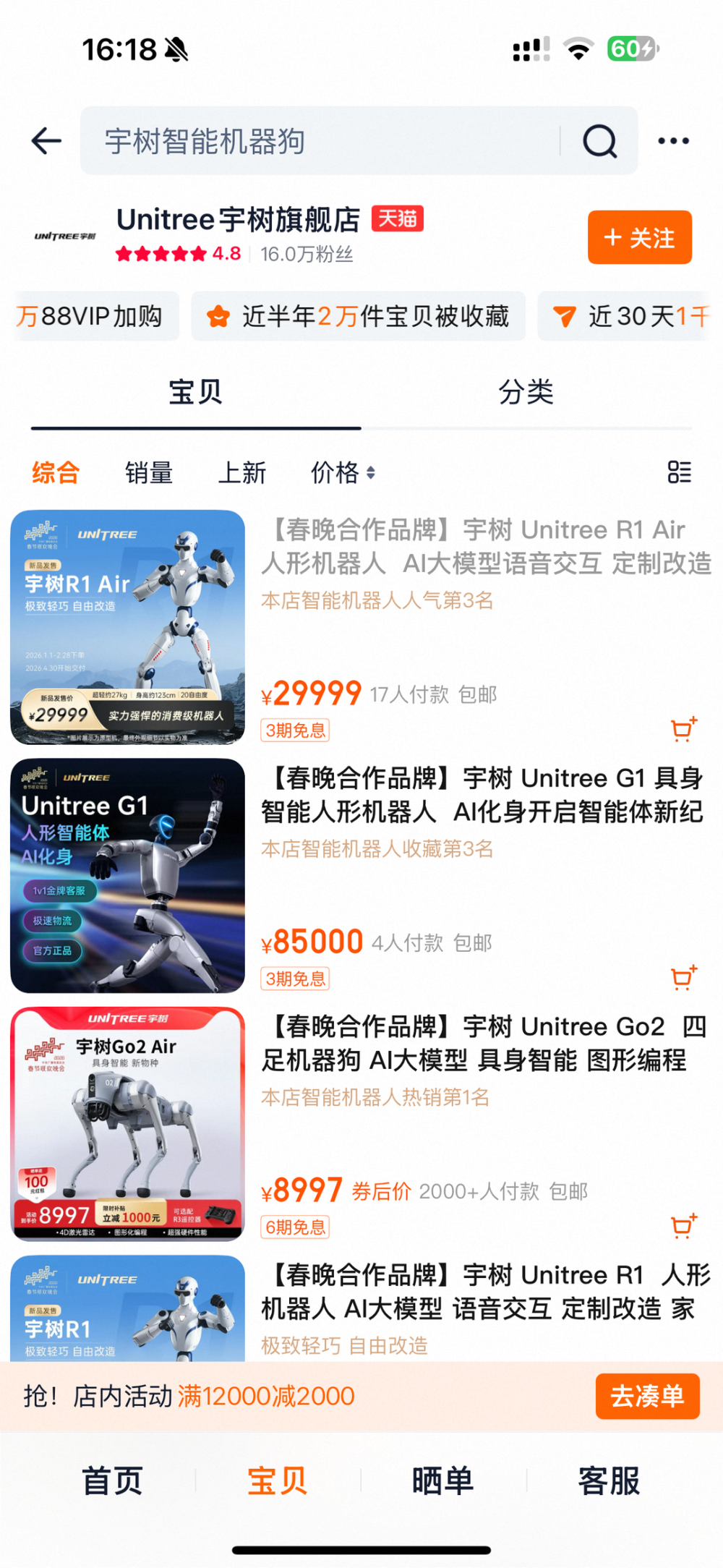Screen dimensions: 723x1568
Task: Expand the 近半年2万件宝贝被收藏 badge
Action: coord(359,316)
